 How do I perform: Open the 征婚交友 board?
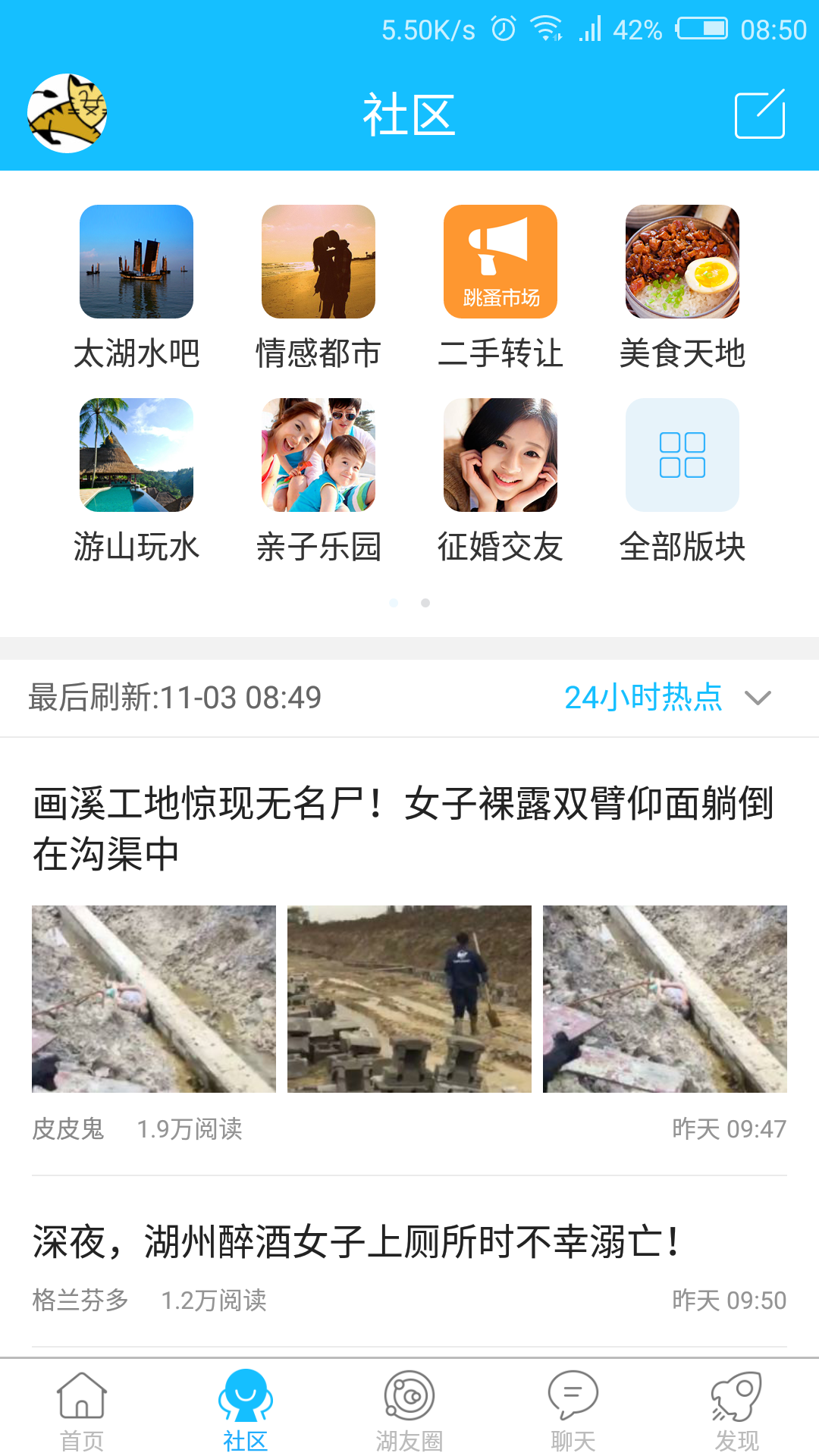[500, 455]
